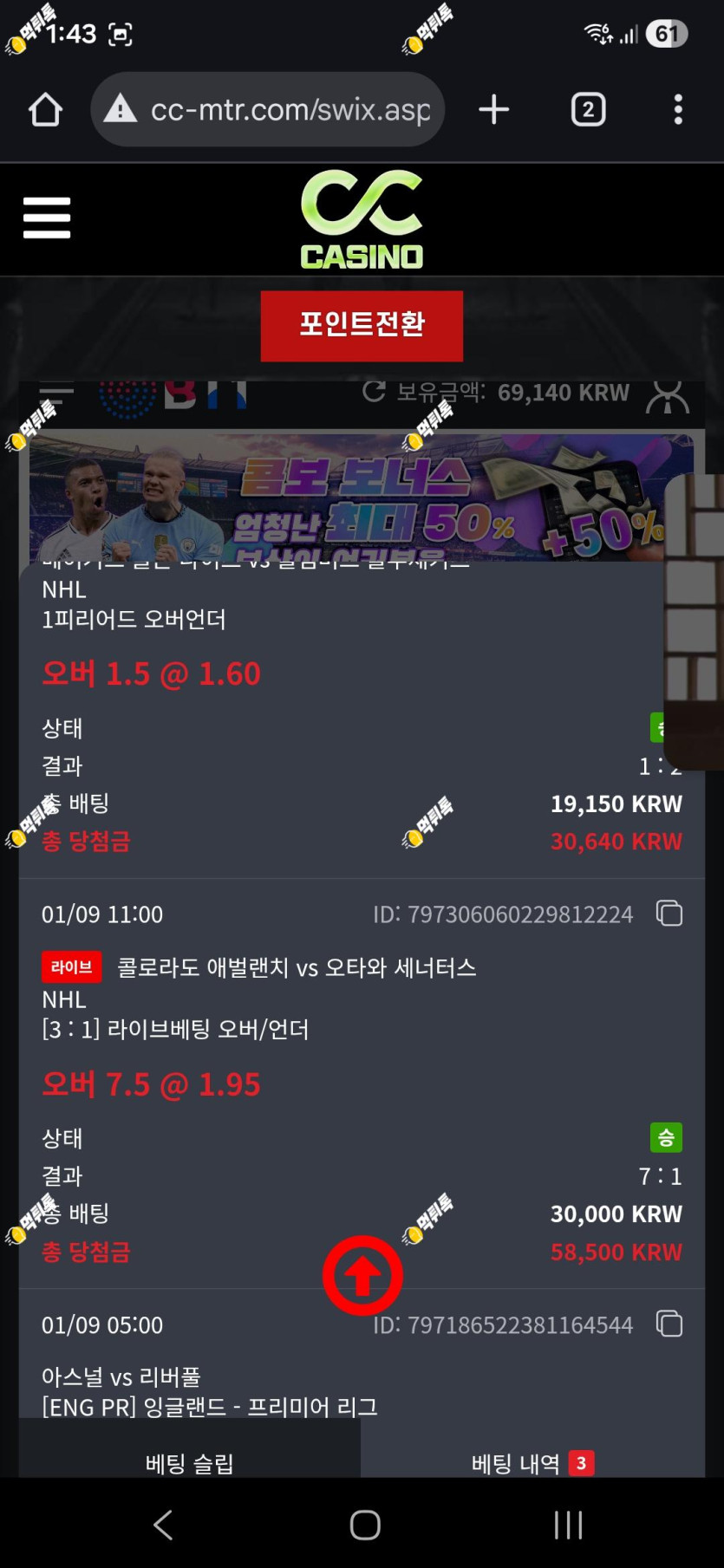
Task: Open the tab switcher showing 2 tabs
Action: (x=588, y=110)
